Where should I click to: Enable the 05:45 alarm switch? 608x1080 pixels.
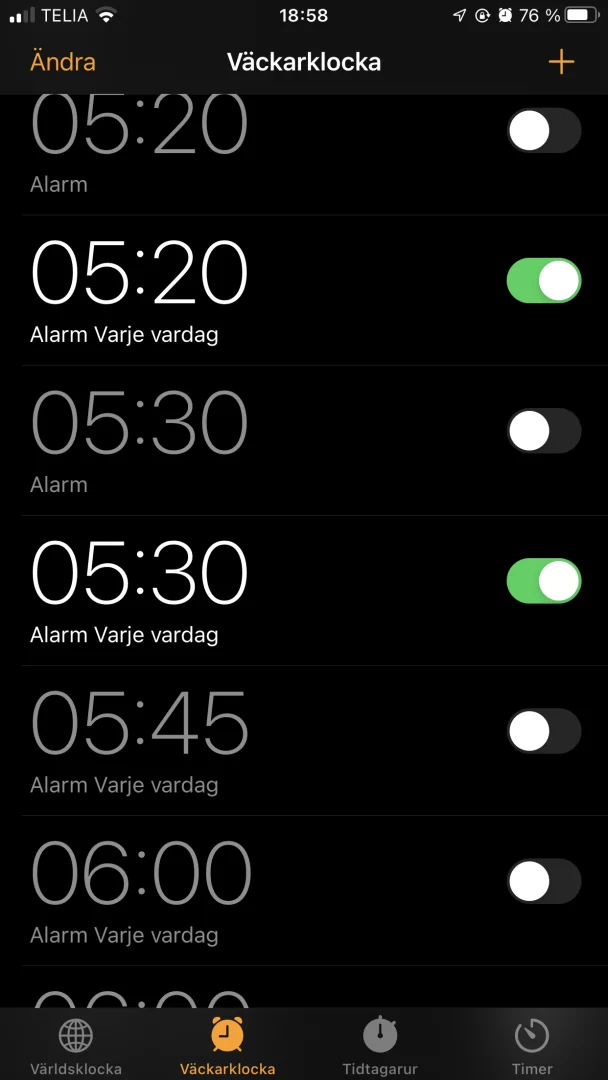pyautogui.click(x=544, y=731)
